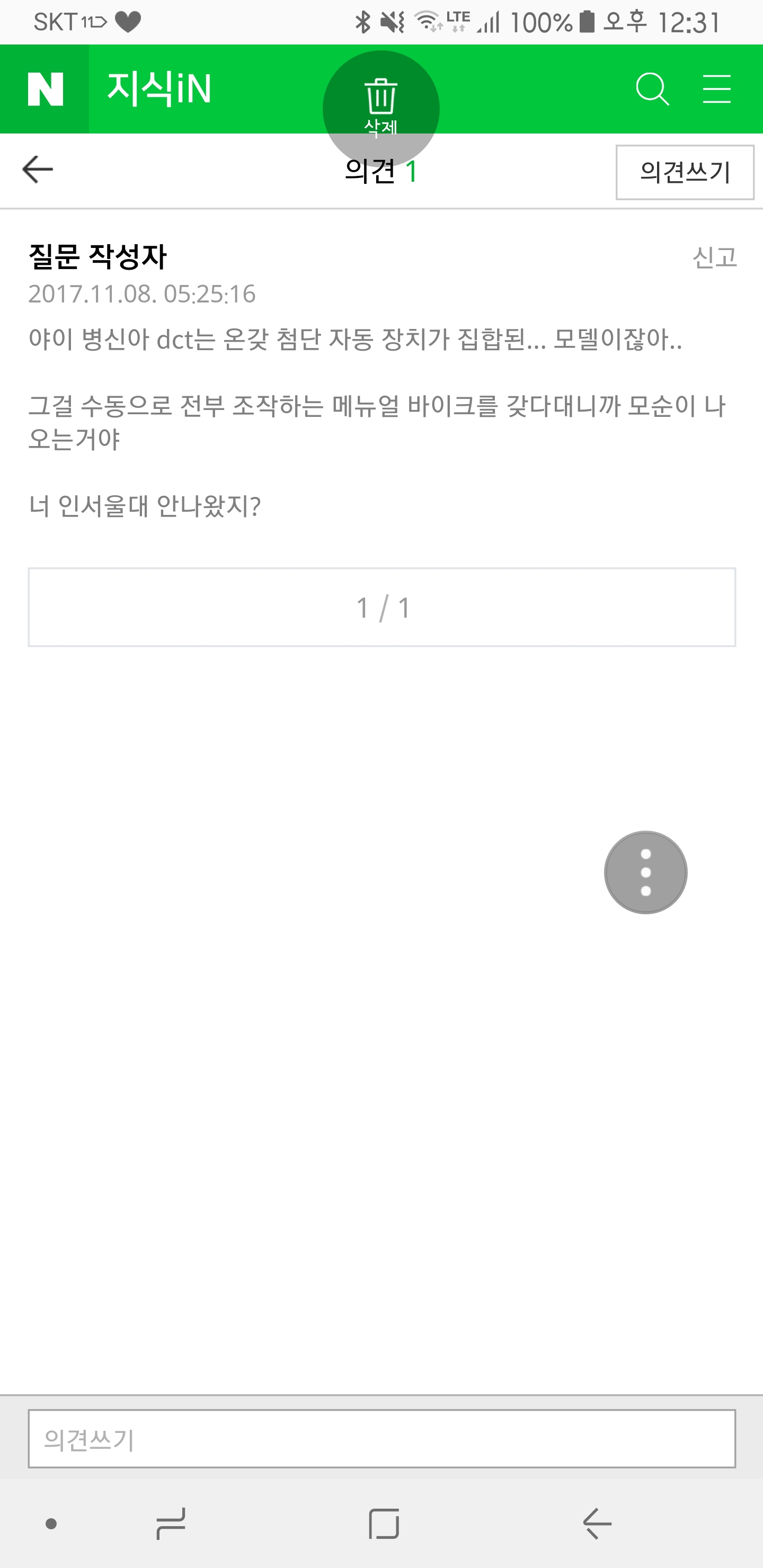Open the floating three-dot button

click(x=645, y=872)
